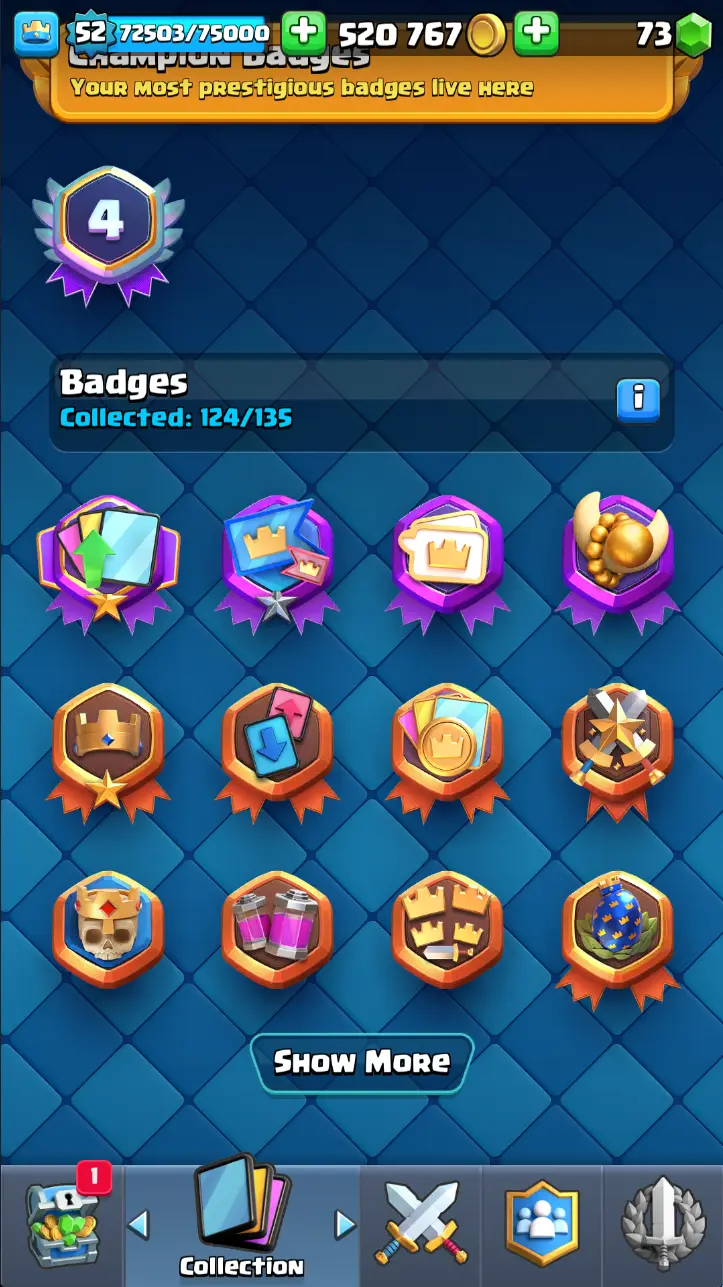View the gold coin cards badge
The image size is (723, 1287).
447,745
